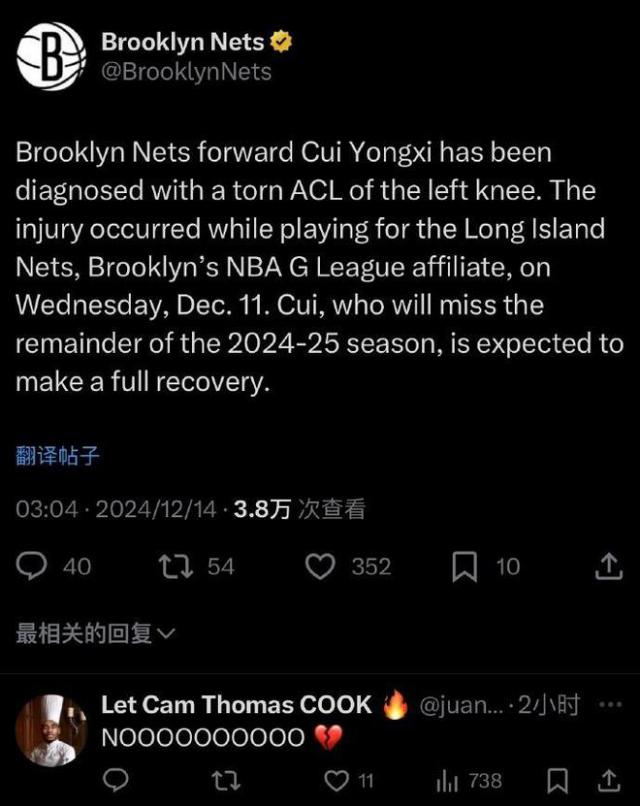Repost Let Cam Thomas COOK's reply
Viewport: 640px width, 806px height.
pos(229,779)
